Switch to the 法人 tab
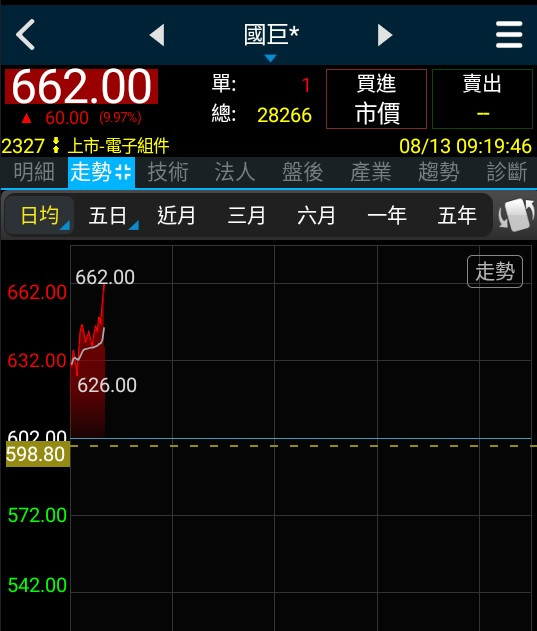This screenshot has width=537, height=631. click(235, 172)
